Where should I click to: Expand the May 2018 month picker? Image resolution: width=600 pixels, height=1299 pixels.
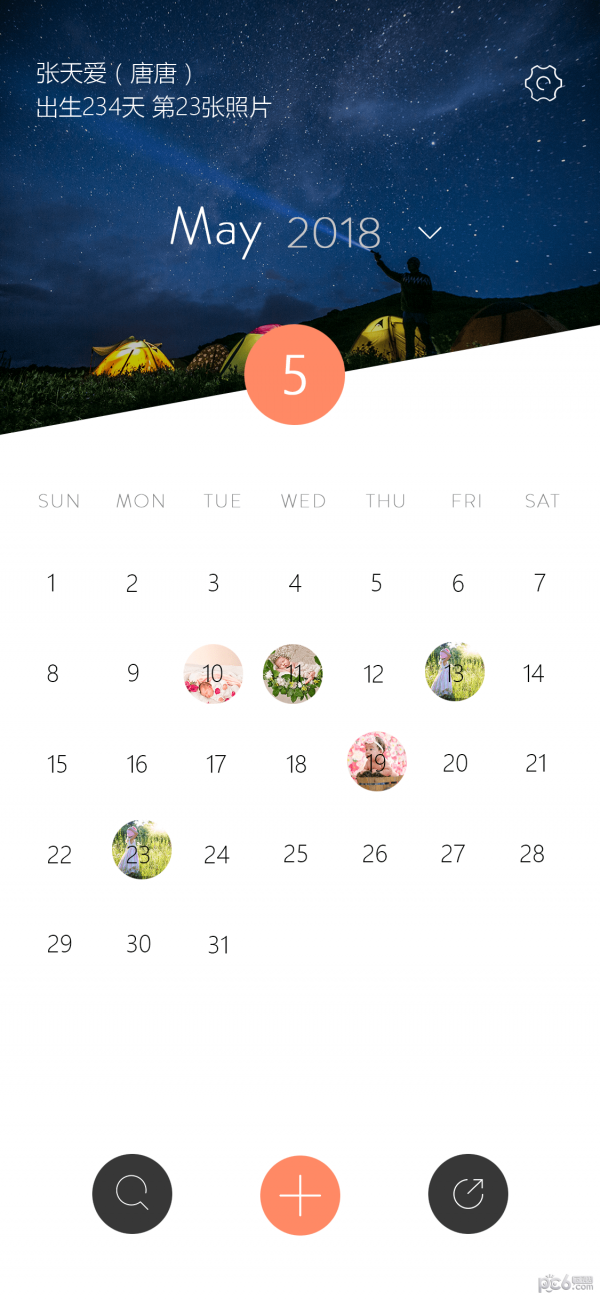pos(430,233)
